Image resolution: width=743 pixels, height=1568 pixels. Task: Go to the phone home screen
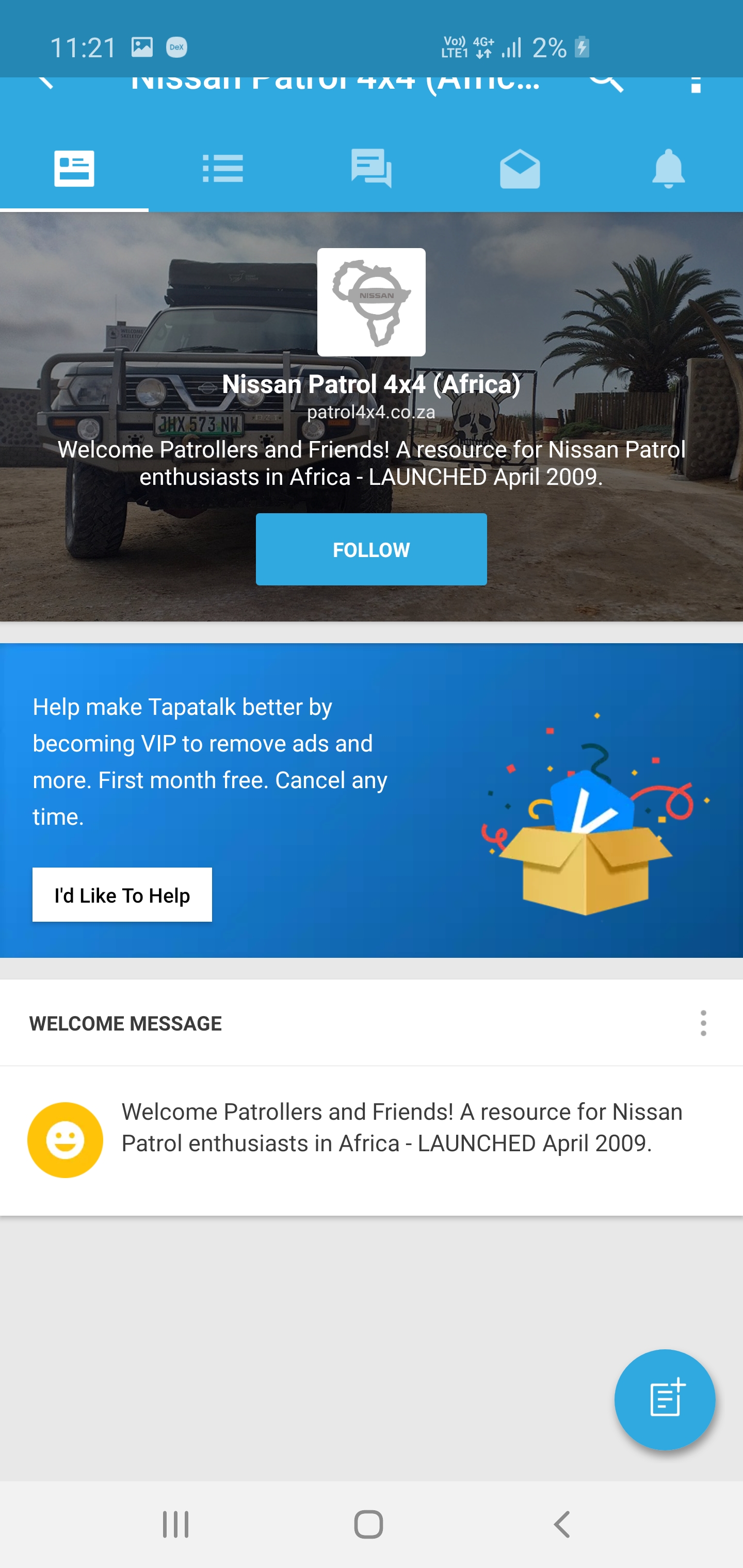click(x=368, y=1525)
